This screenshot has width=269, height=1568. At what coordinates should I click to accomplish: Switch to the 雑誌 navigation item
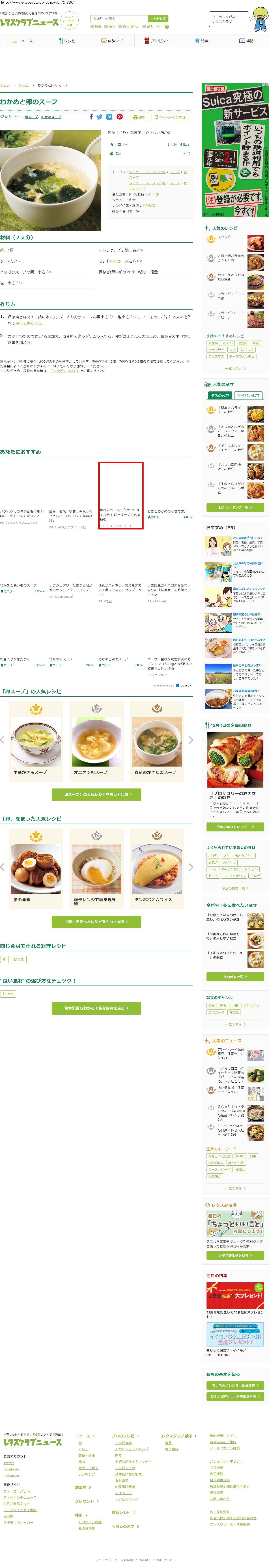pos(246,41)
